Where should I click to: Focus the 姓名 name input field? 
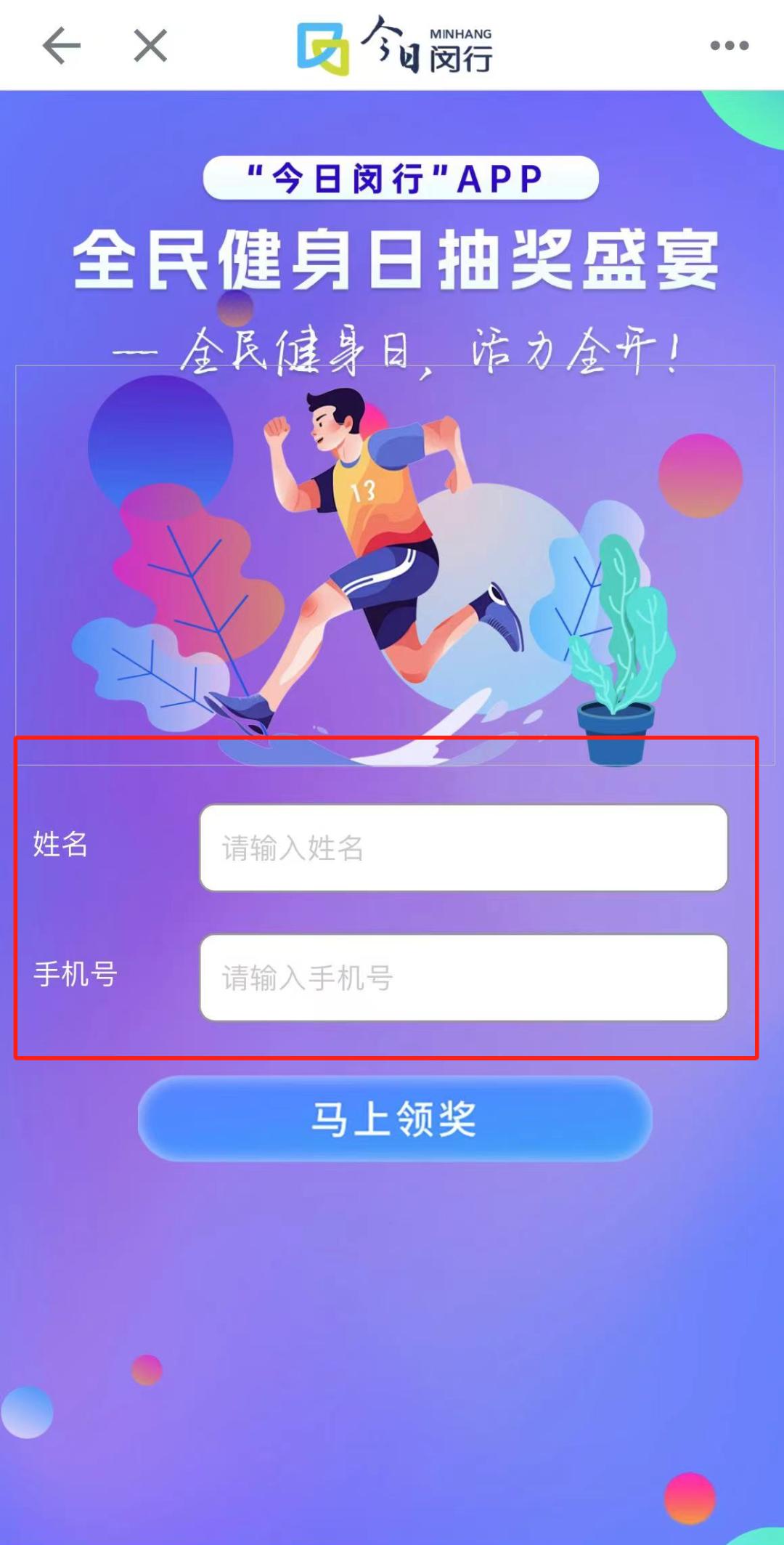tap(463, 848)
